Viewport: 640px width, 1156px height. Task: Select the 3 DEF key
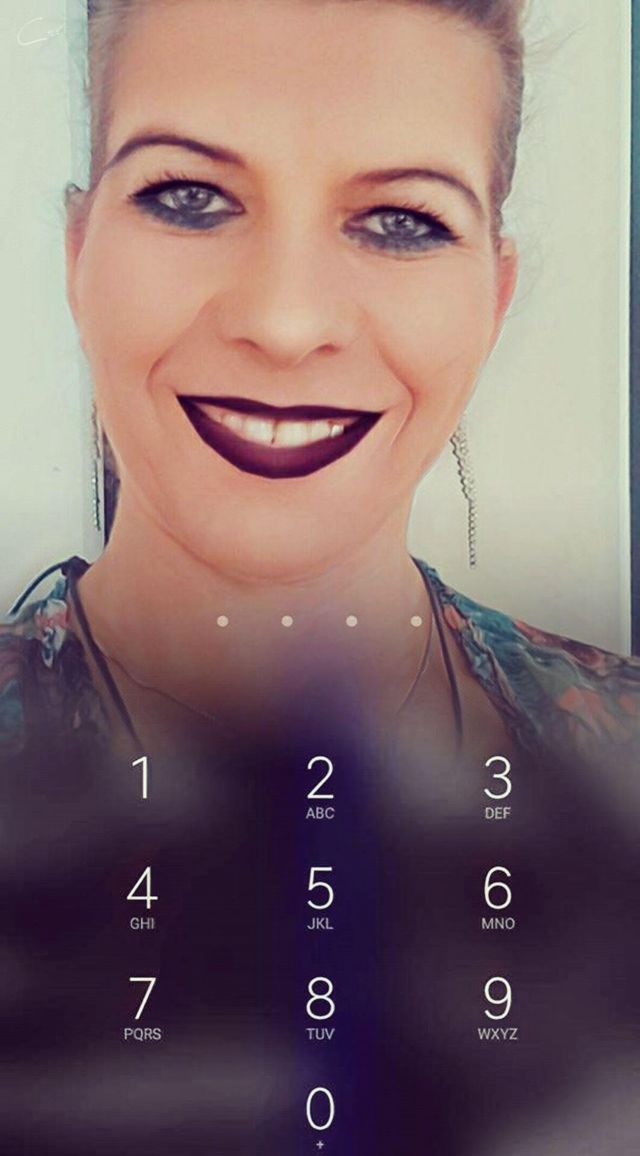[497, 787]
